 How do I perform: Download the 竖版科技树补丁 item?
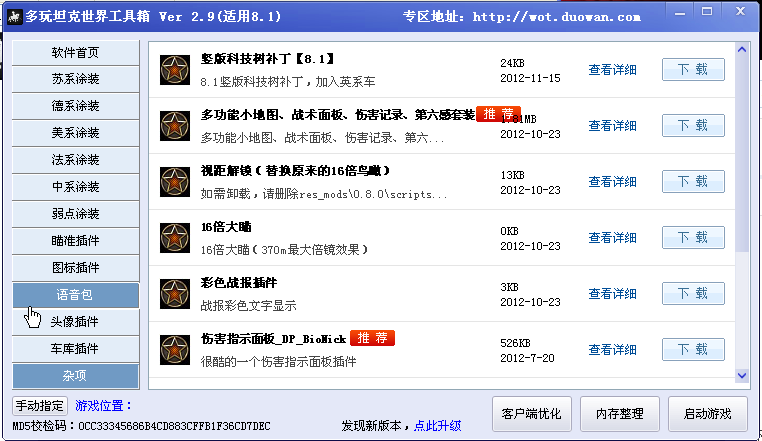693,69
